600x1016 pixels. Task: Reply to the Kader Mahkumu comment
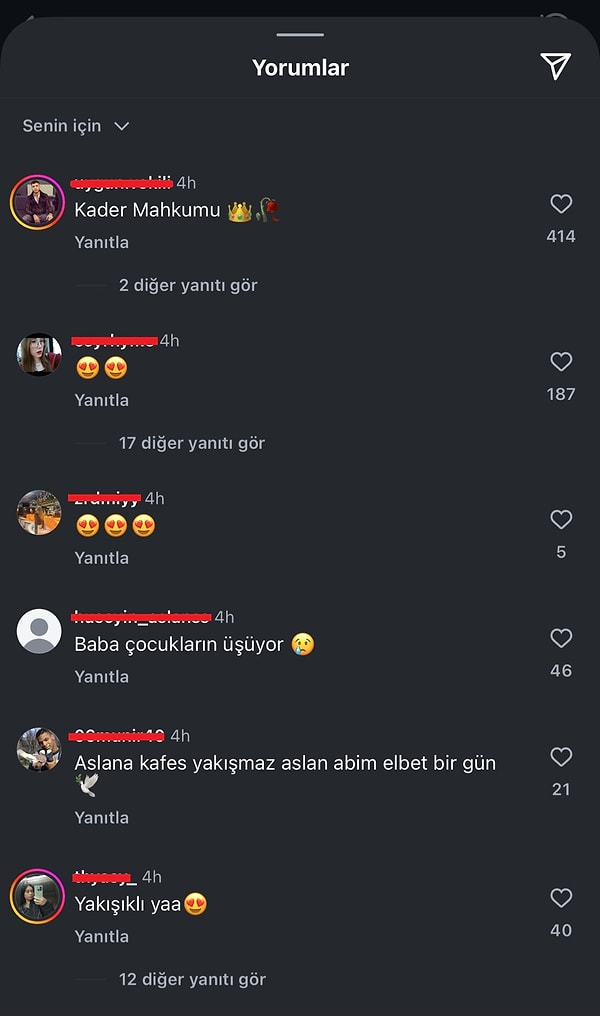pos(101,242)
